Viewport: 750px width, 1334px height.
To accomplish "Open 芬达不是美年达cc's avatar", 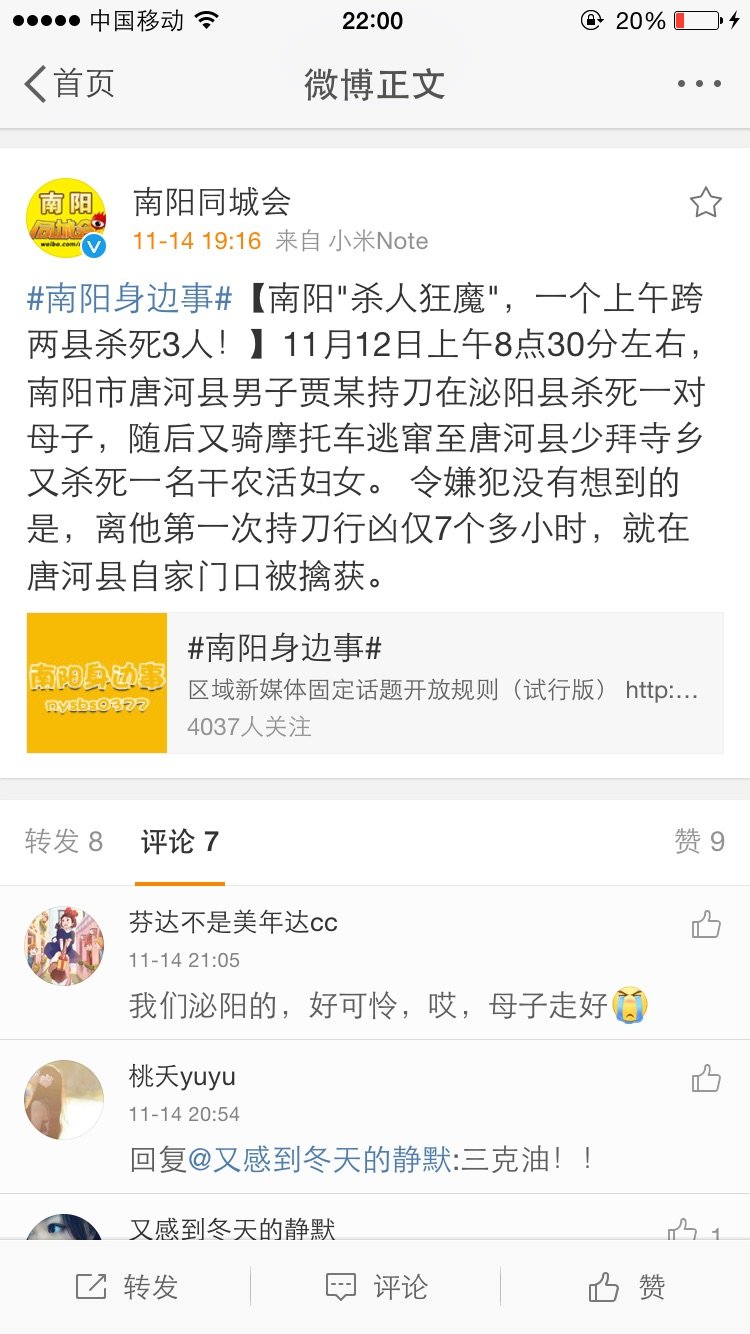I will [64, 946].
